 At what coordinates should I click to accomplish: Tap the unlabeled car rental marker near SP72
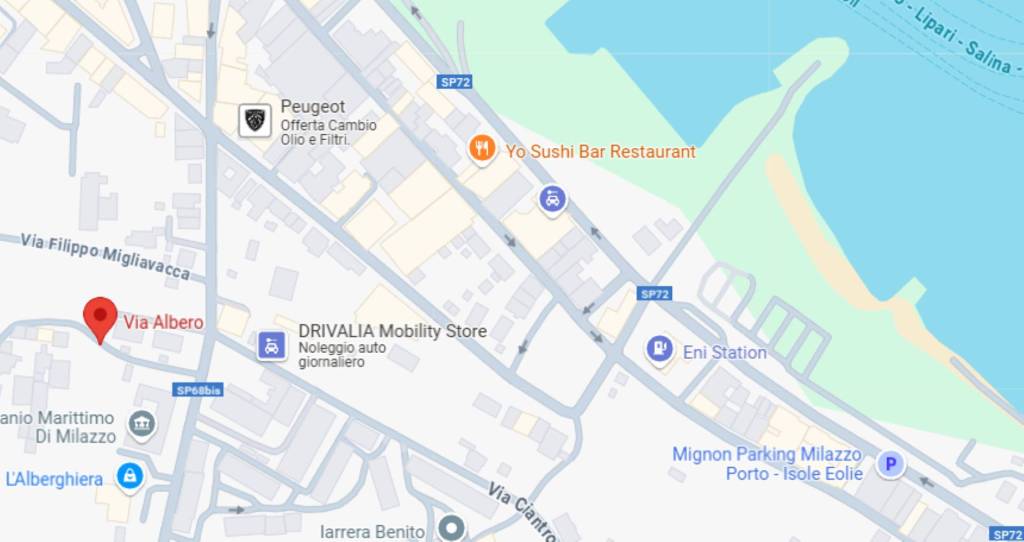pos(551,200)
